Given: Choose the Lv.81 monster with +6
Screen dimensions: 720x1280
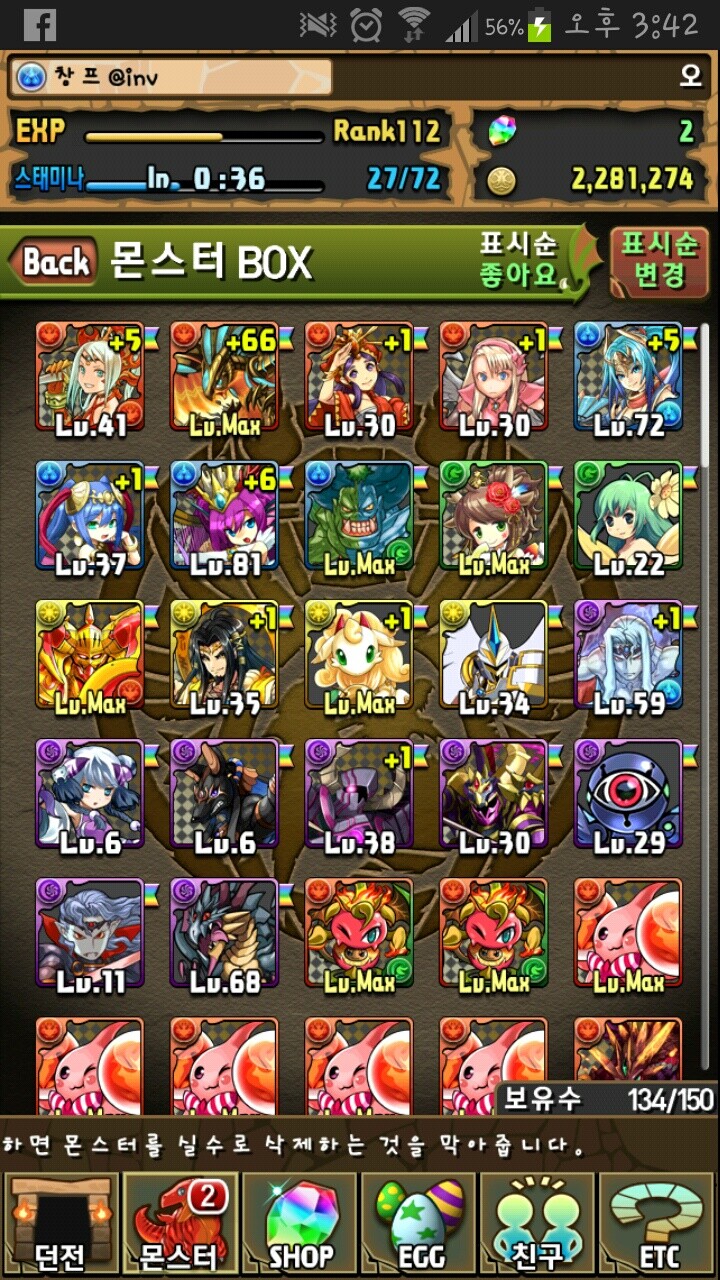Looking at the screenshot, I should pyautogui.click(x=224, y=517).
